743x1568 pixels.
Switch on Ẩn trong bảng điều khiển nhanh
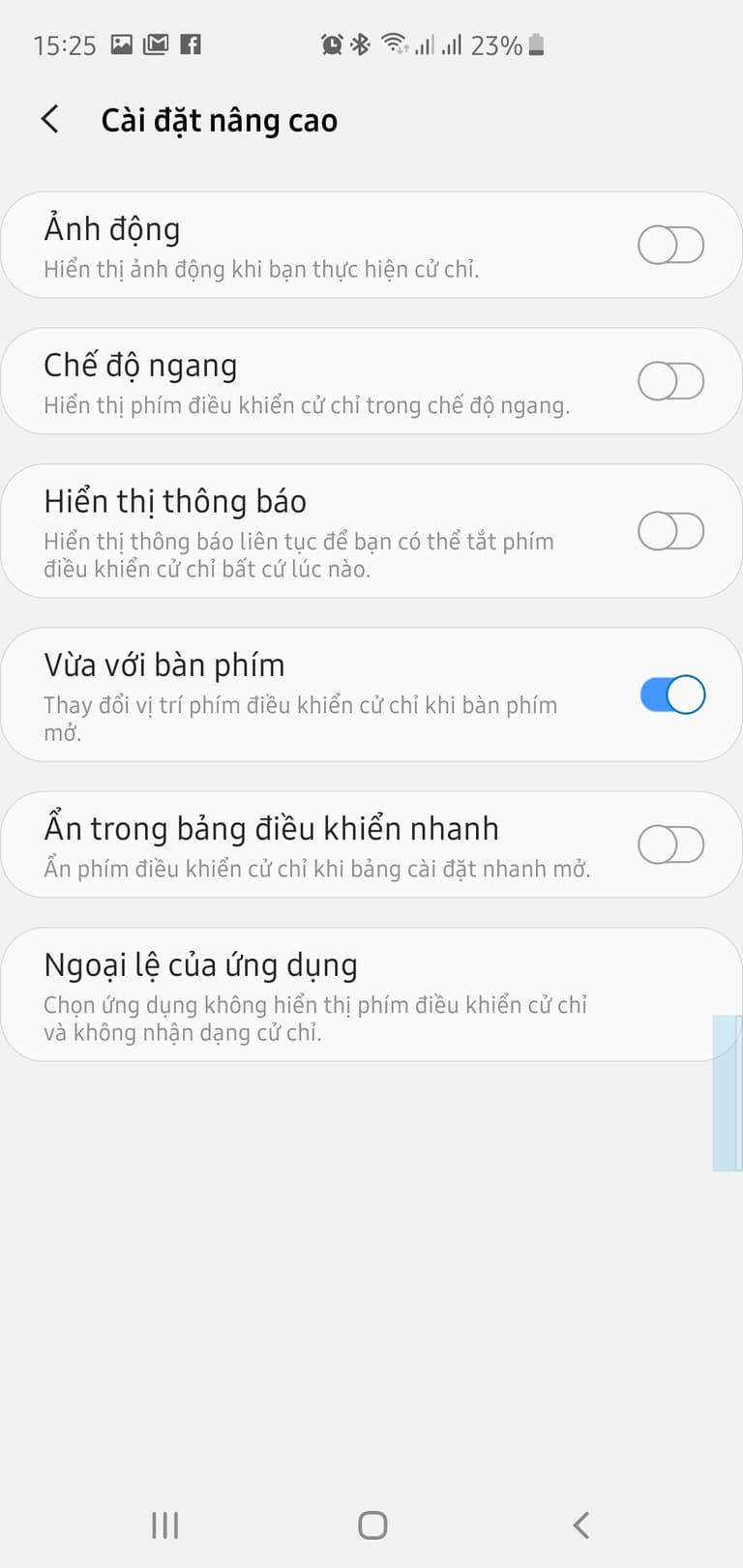click(x=670, y=844)
